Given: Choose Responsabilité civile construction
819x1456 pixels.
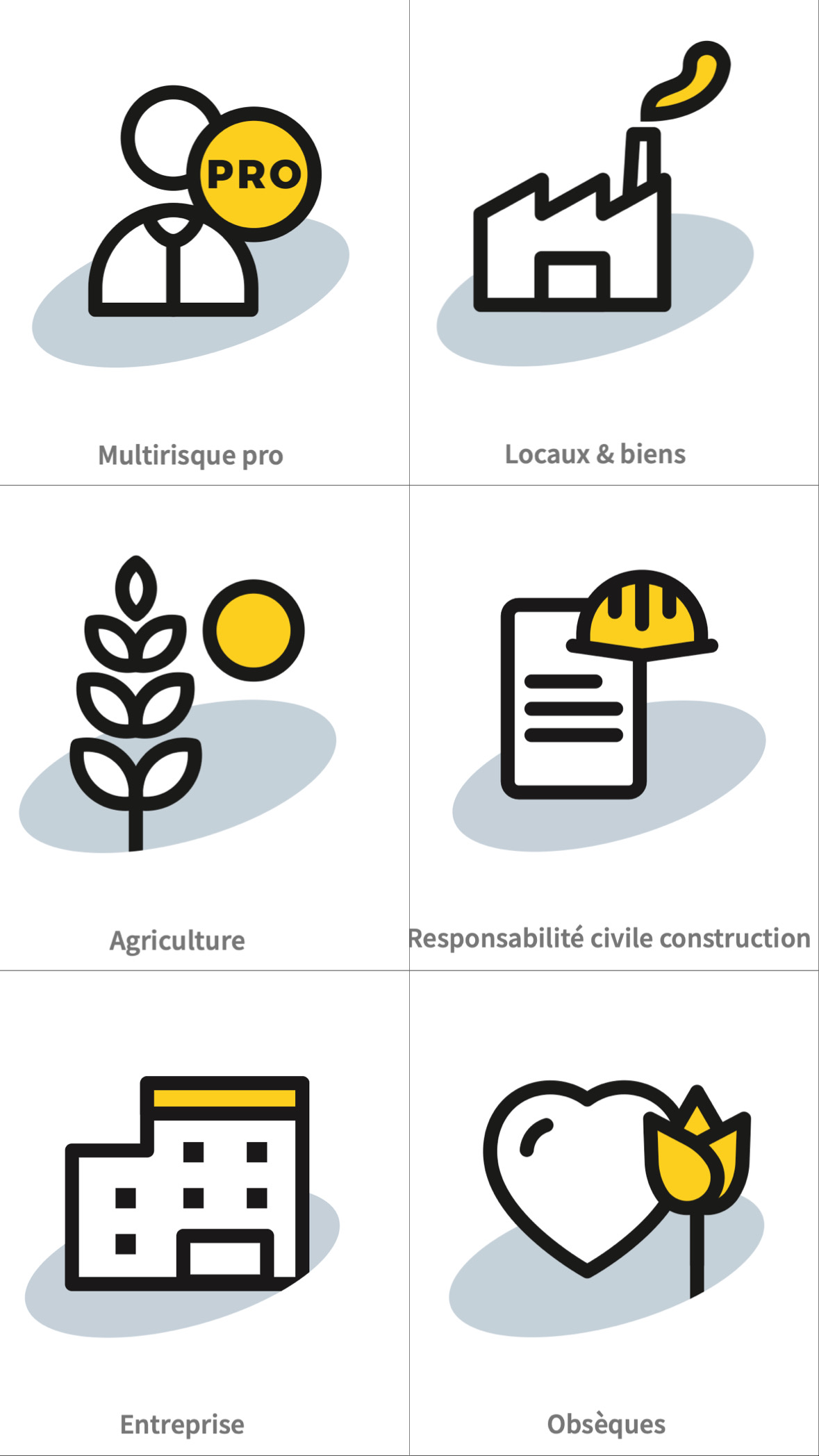Looking at the screenshot, I should [x=614, y=727].
